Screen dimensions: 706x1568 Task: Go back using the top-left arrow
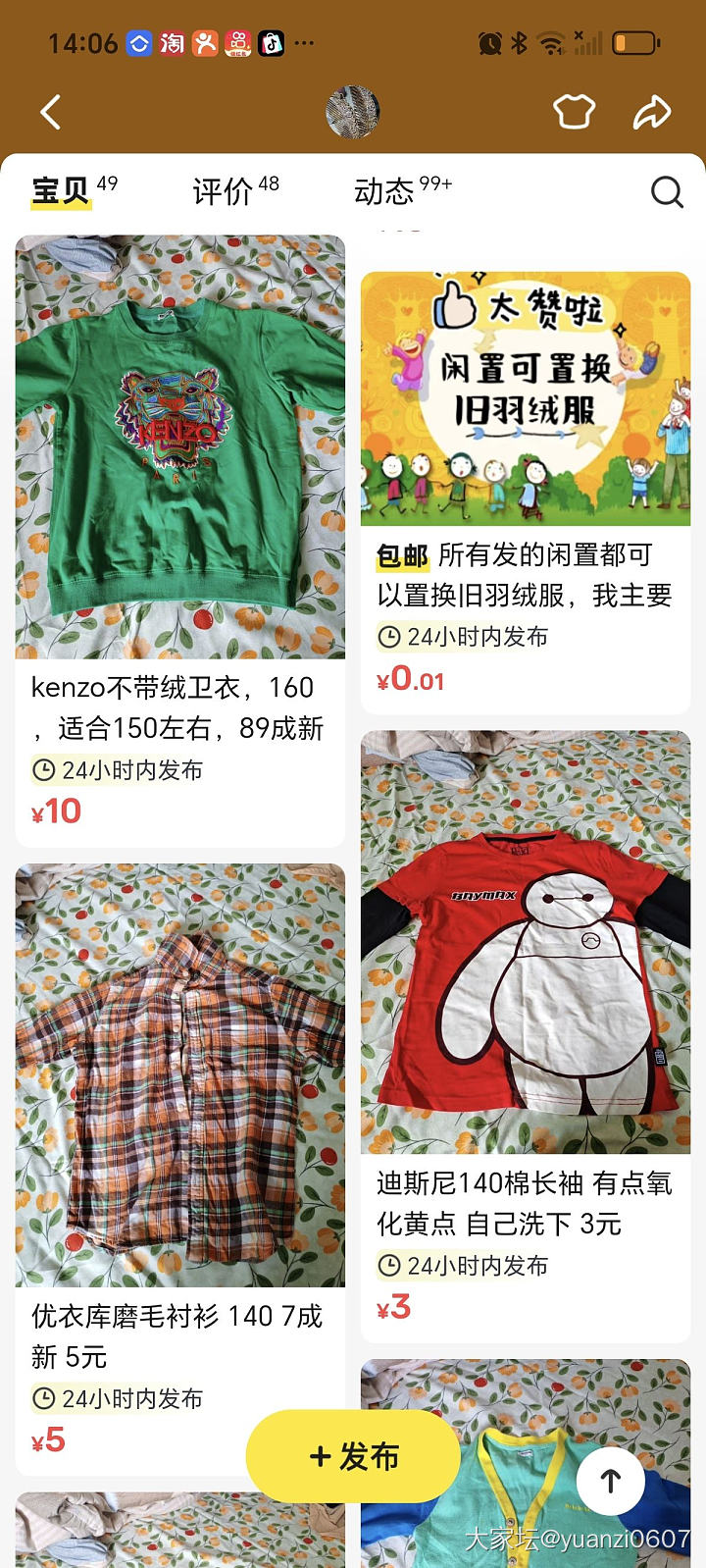51,112
